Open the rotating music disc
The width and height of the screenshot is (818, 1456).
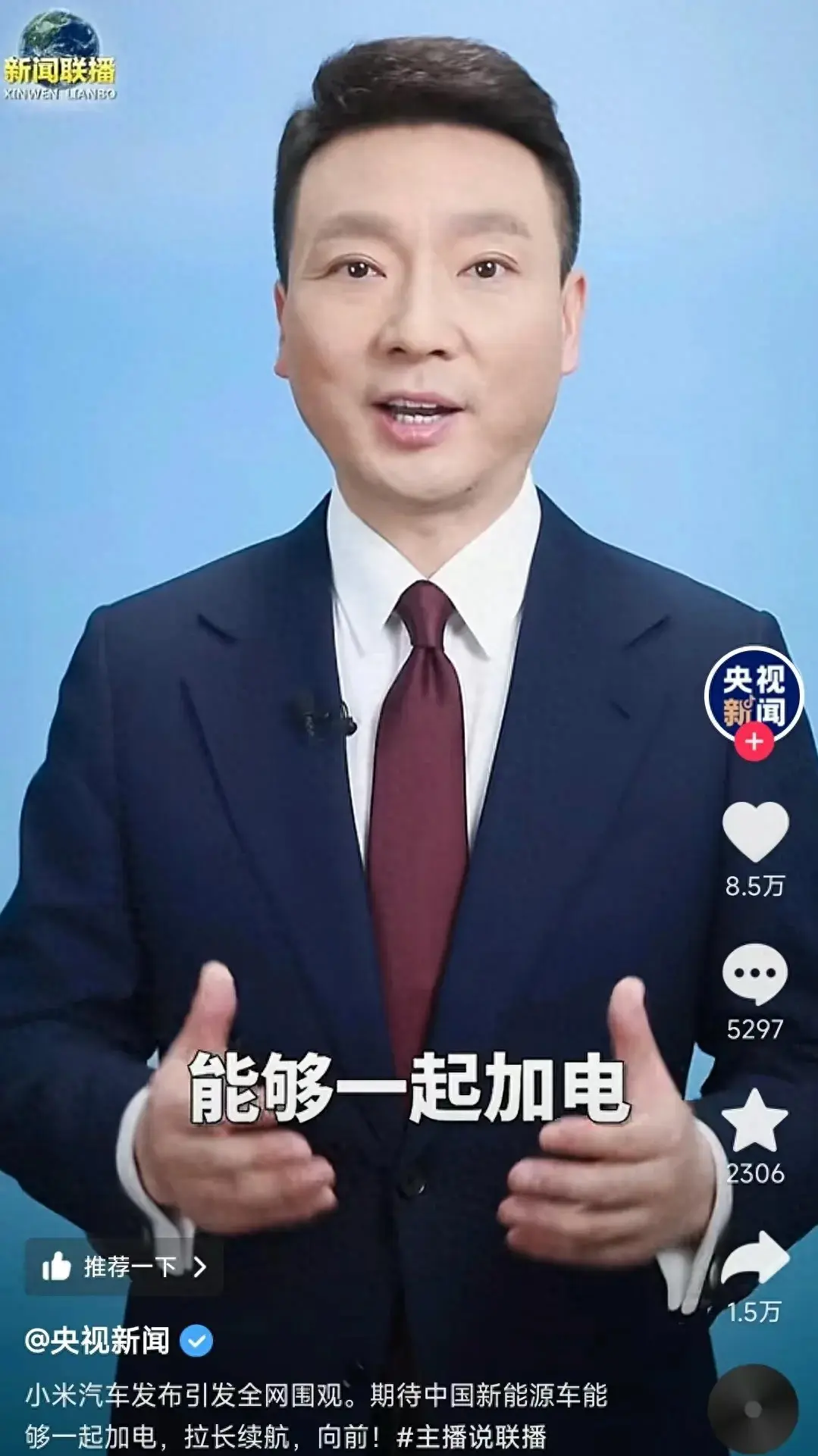point(753,1408)
